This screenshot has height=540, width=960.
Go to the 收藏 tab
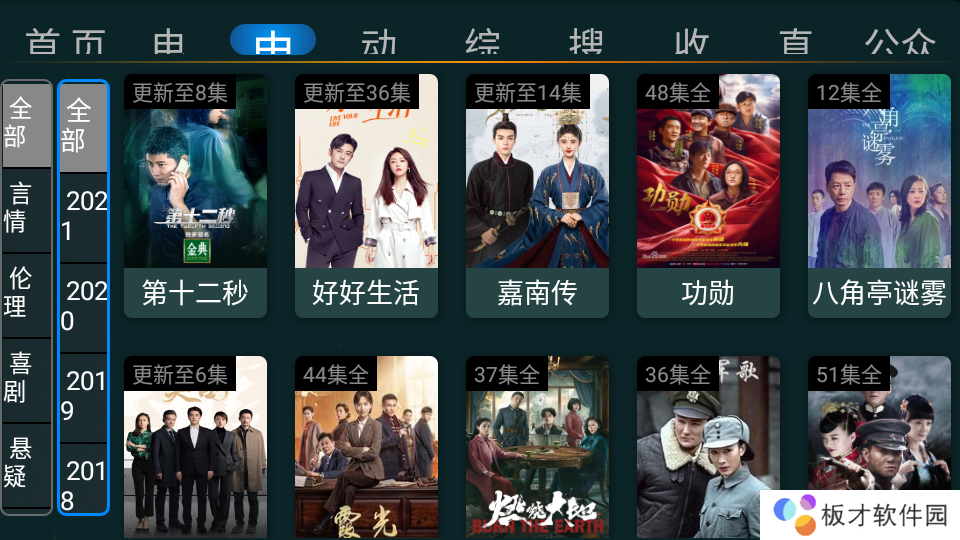pos(691,42)
